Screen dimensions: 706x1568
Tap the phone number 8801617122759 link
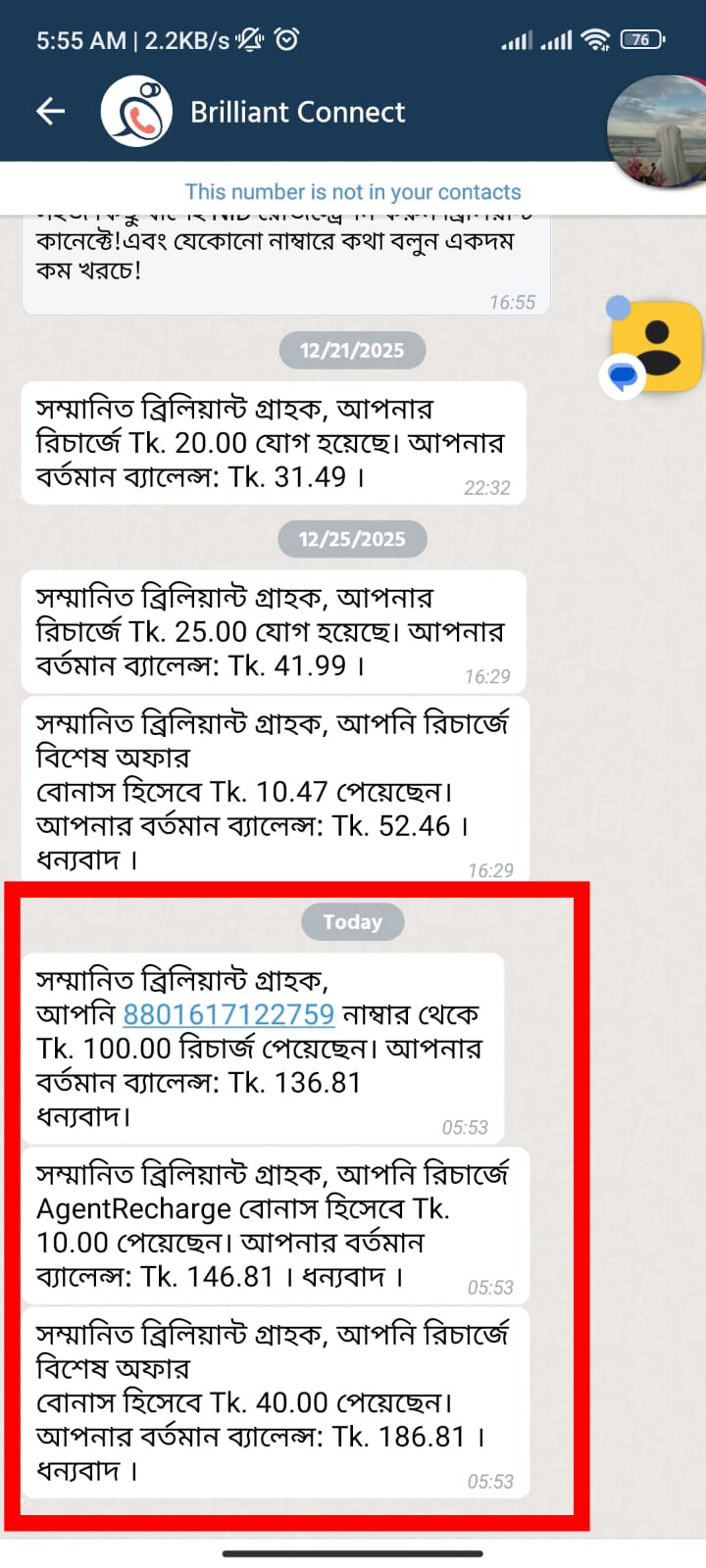click(228, 1014)
